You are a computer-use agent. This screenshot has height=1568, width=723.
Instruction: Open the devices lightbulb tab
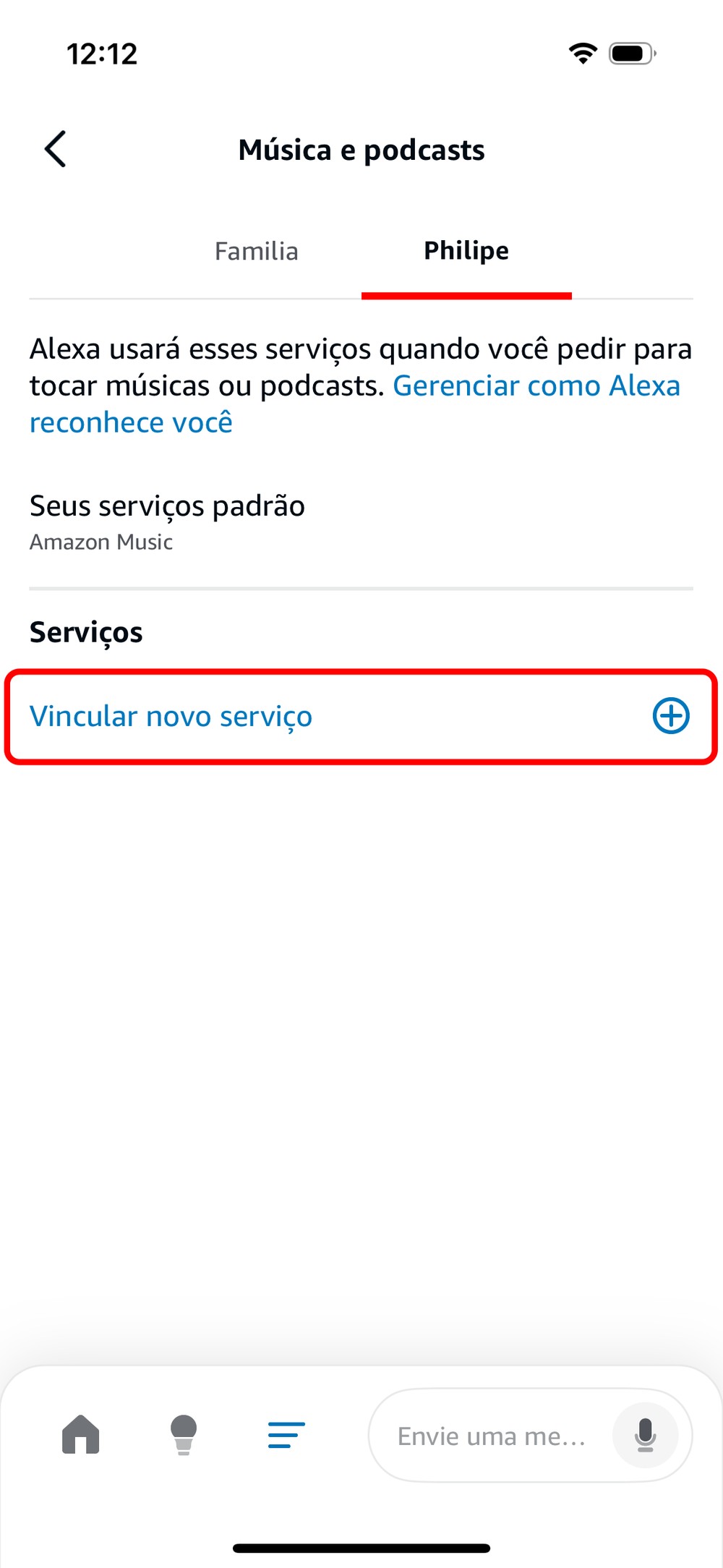pos(184,1434)
